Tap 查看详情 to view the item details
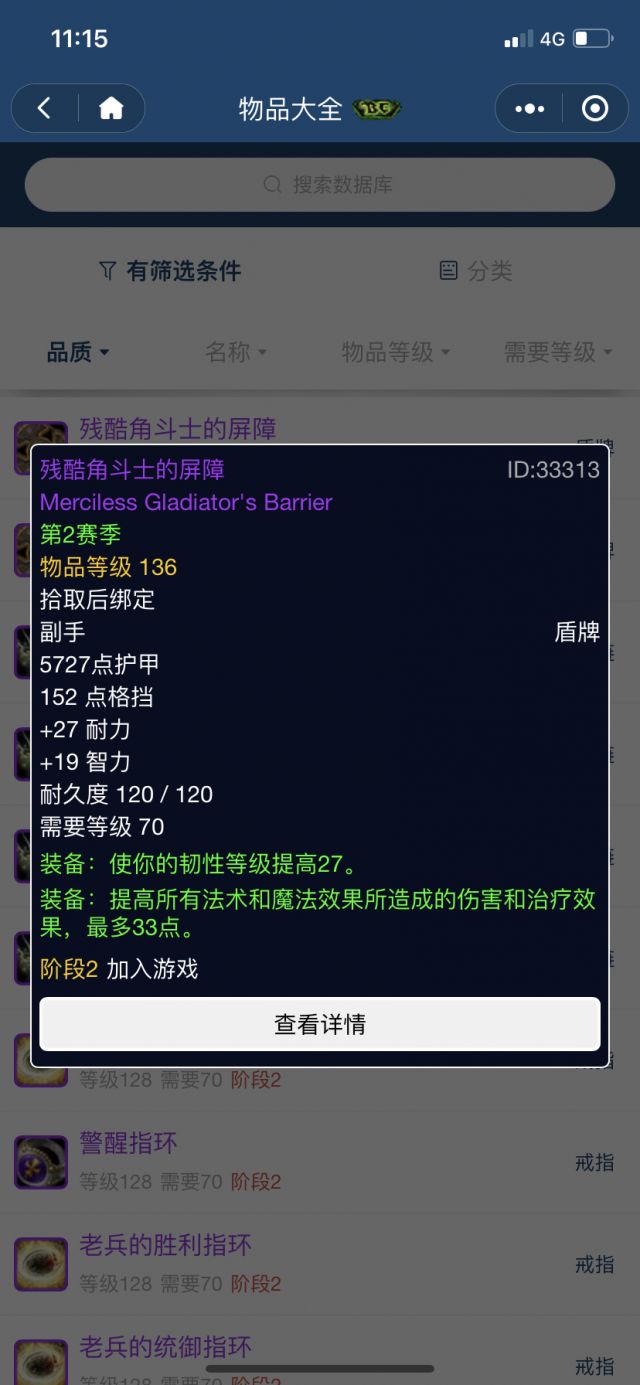This screenshot has height=1385, width=640. [x=320, y=1024]
